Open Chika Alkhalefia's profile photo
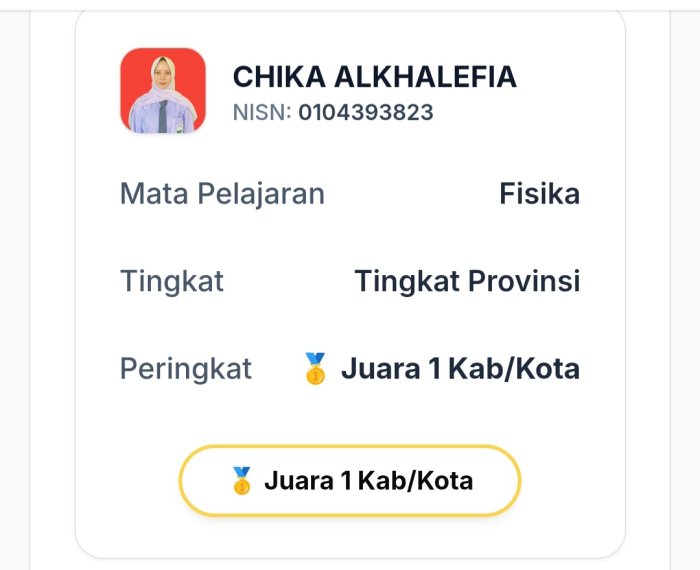This screenshot has width=700, height=570. pyautogui.click(x=163, y=91)
